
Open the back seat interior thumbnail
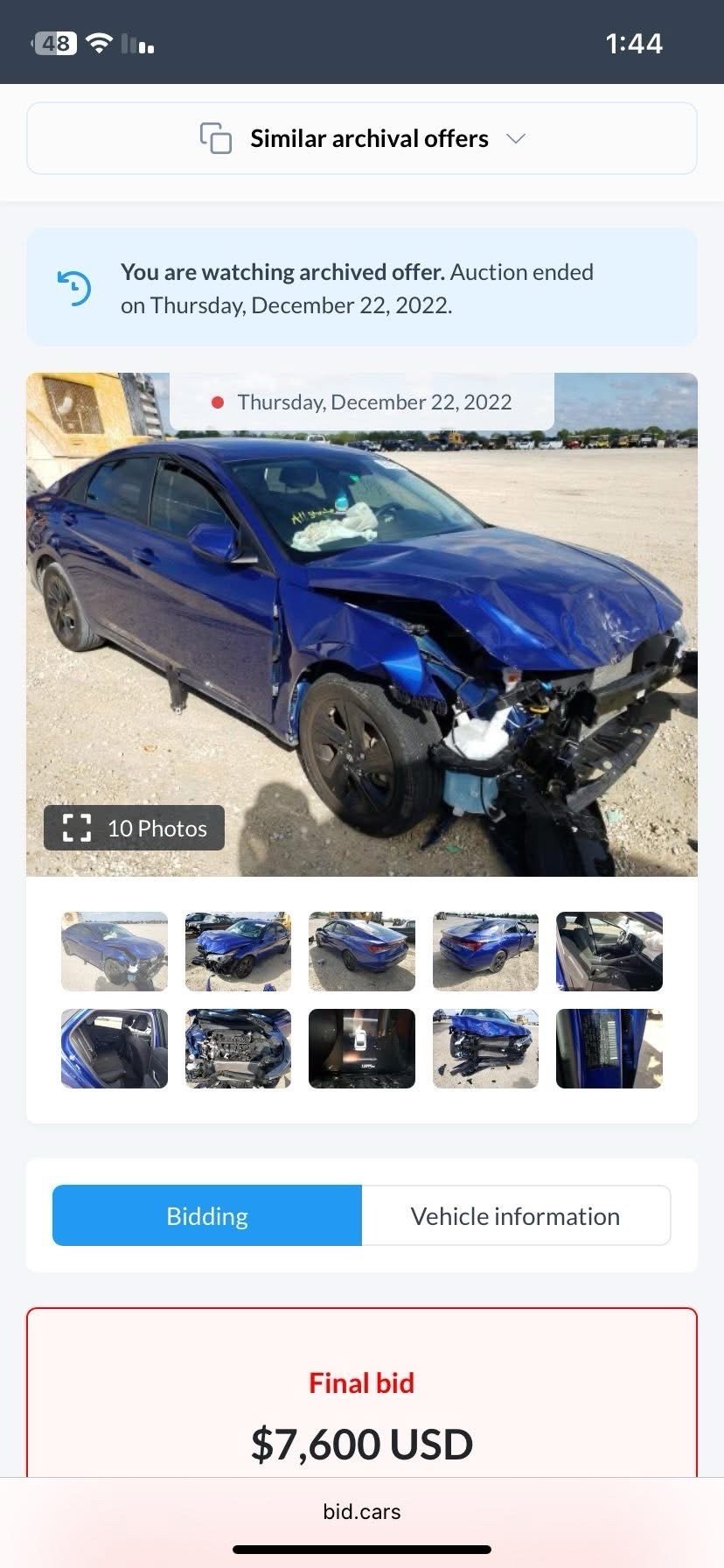[115, 1048]
